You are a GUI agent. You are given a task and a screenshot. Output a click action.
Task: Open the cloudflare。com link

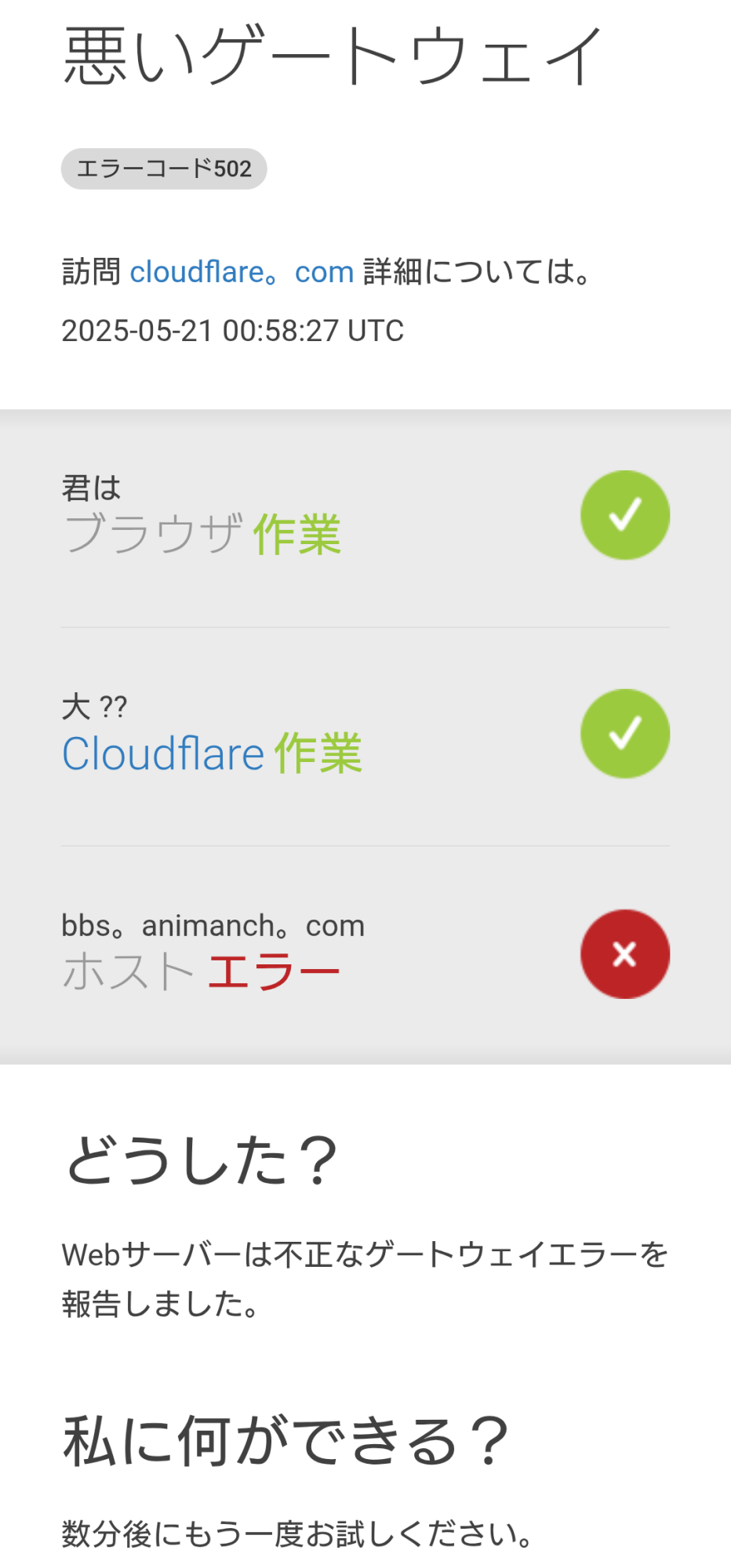[x=242, y=272]
